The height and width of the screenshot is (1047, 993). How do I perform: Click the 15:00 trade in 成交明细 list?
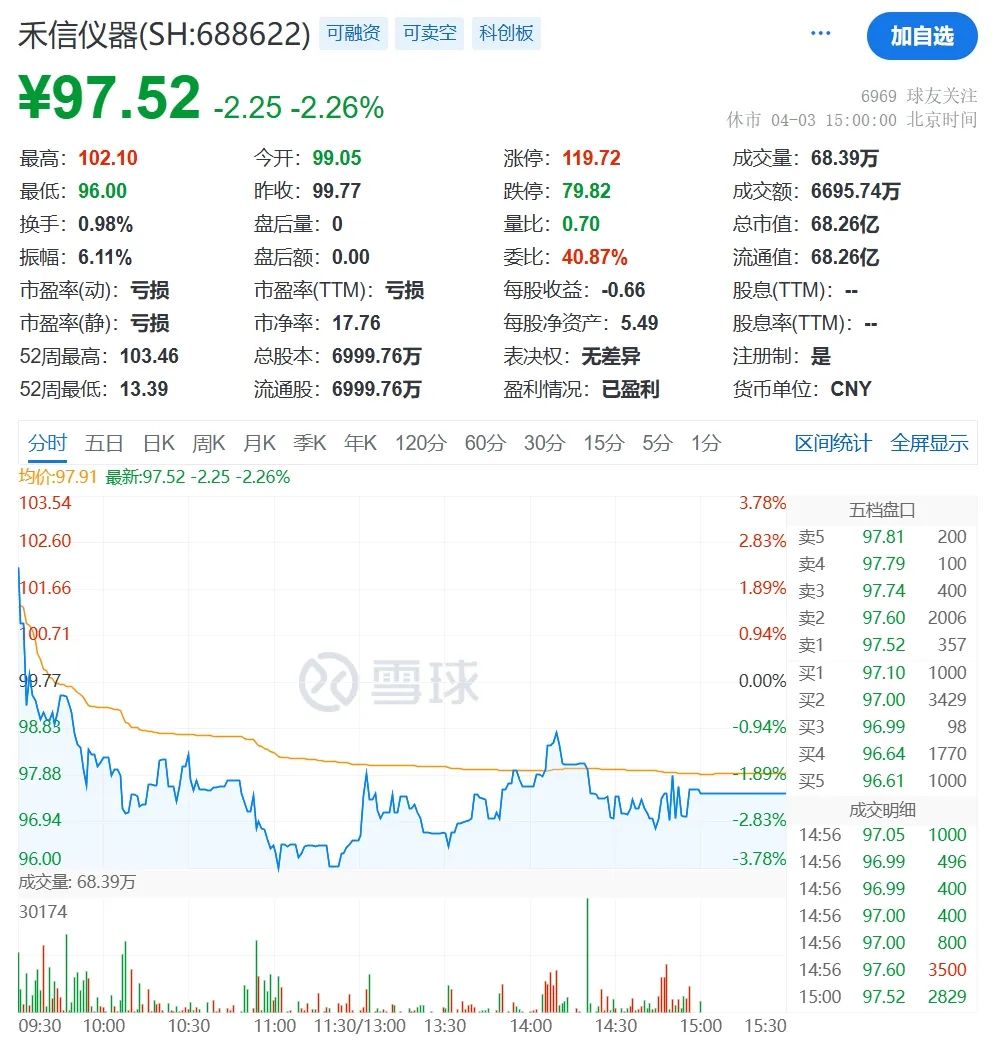[x=884, y=996]
